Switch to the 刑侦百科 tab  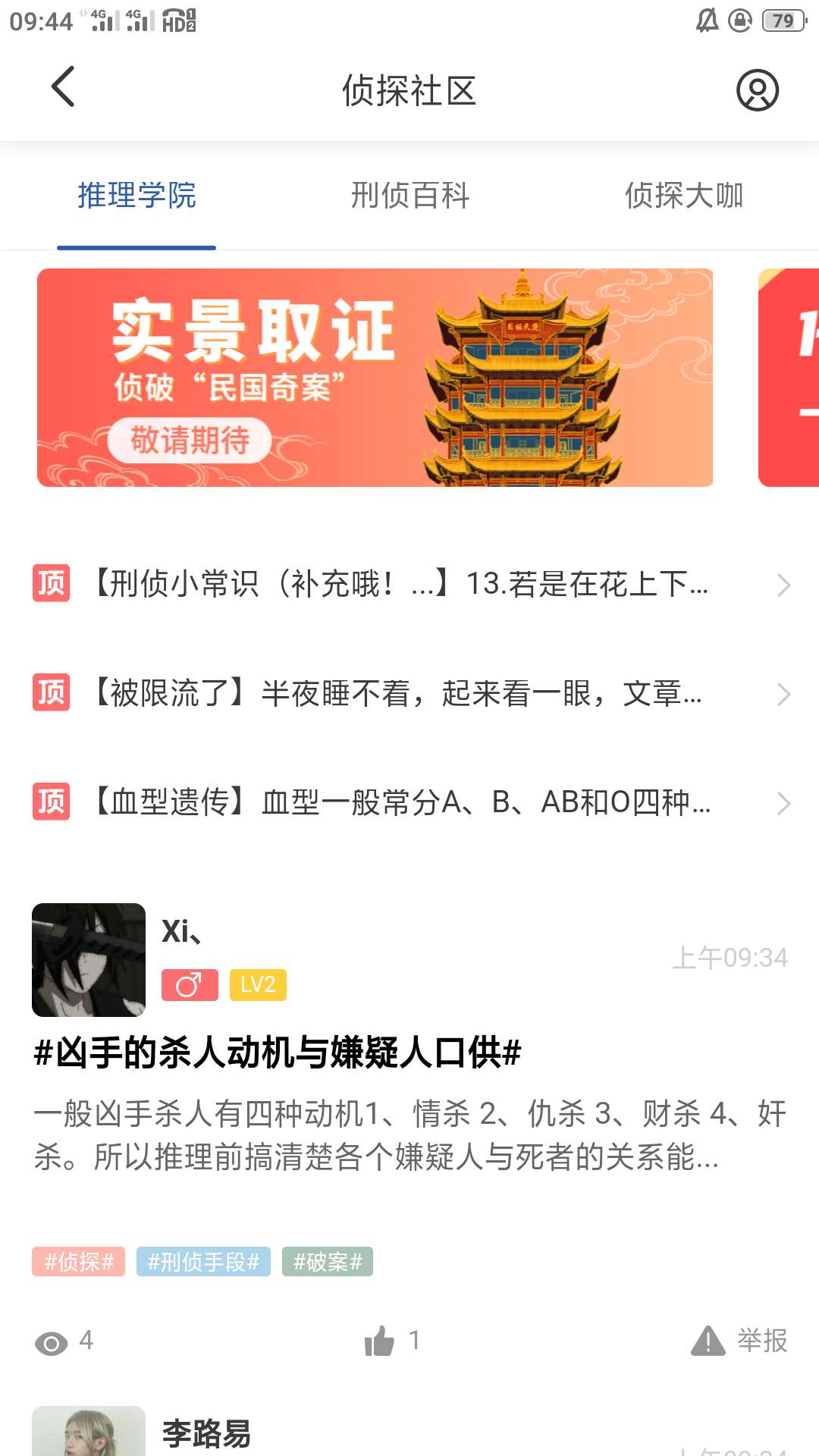(x=410, y=196)
